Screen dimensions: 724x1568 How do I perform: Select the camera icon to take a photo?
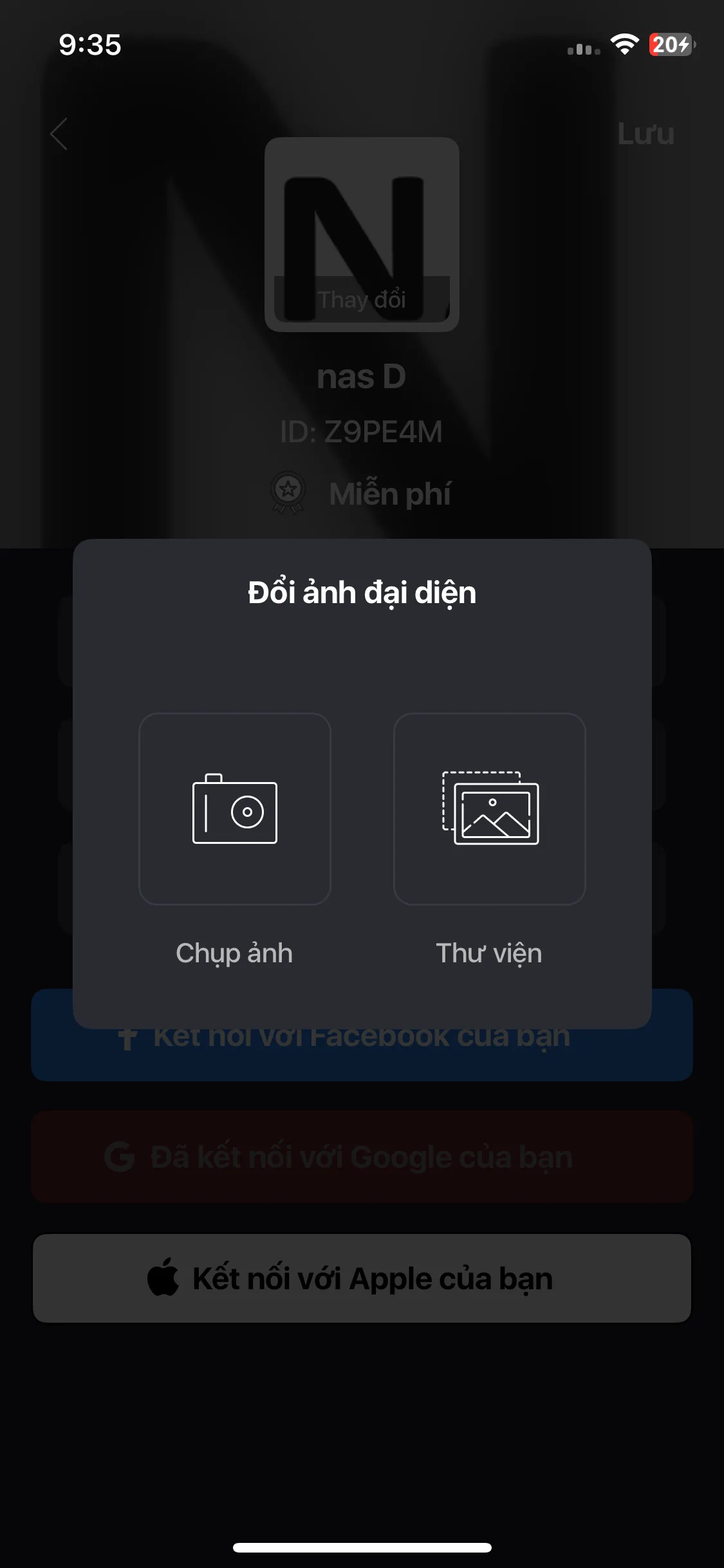tap(236, 810)
